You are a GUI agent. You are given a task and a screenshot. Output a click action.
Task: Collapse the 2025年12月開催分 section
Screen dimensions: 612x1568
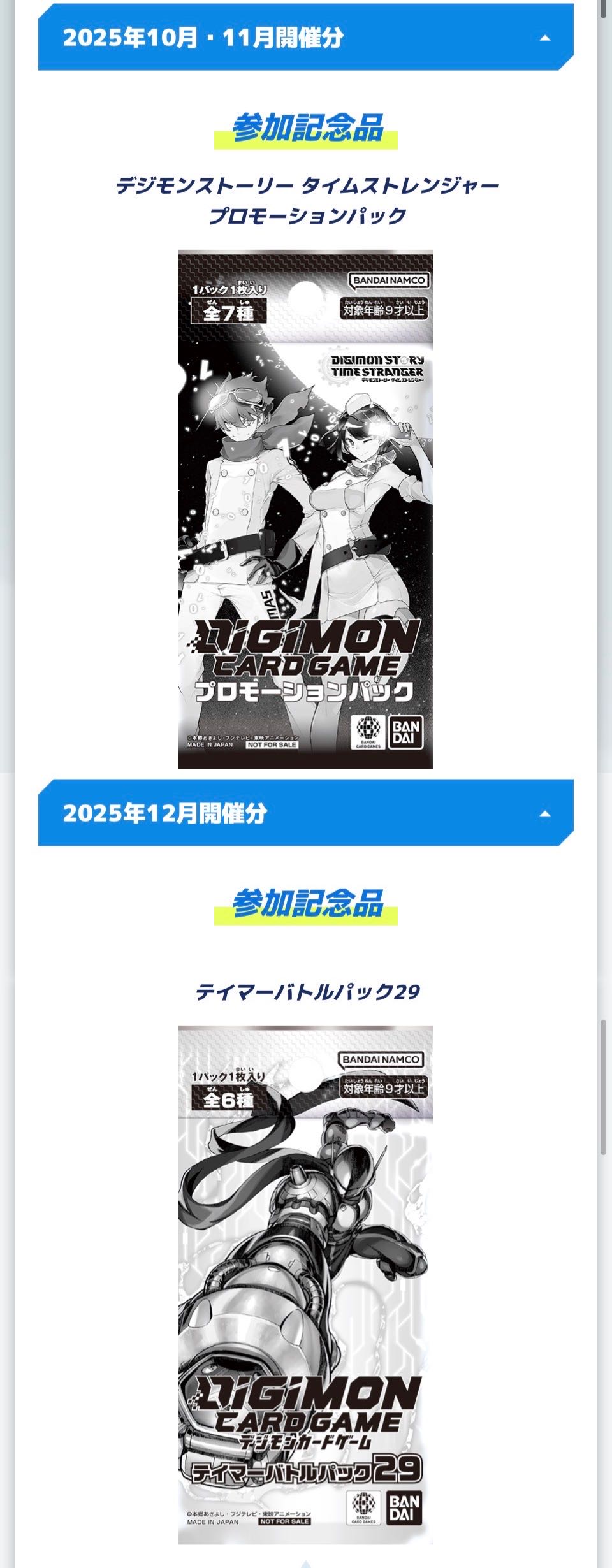[x=544, y=813]
